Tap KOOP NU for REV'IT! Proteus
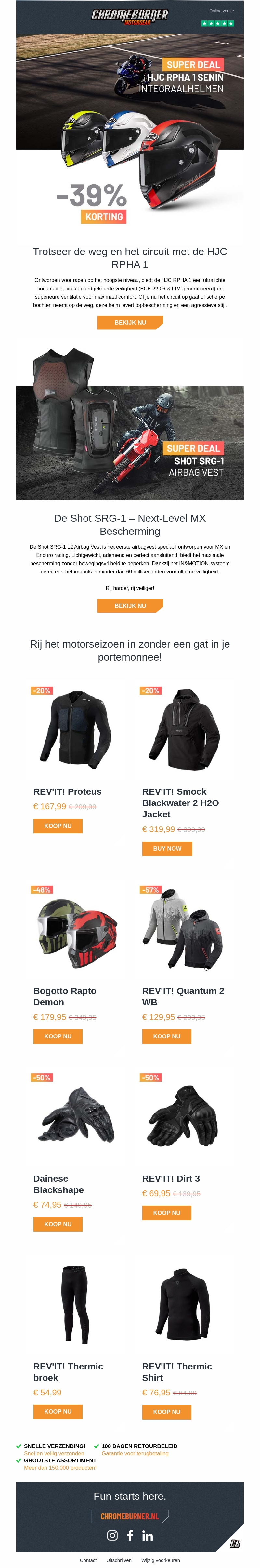Image resolution: width=260 pixels, height=1568 pixels. [x=58, y=826]
